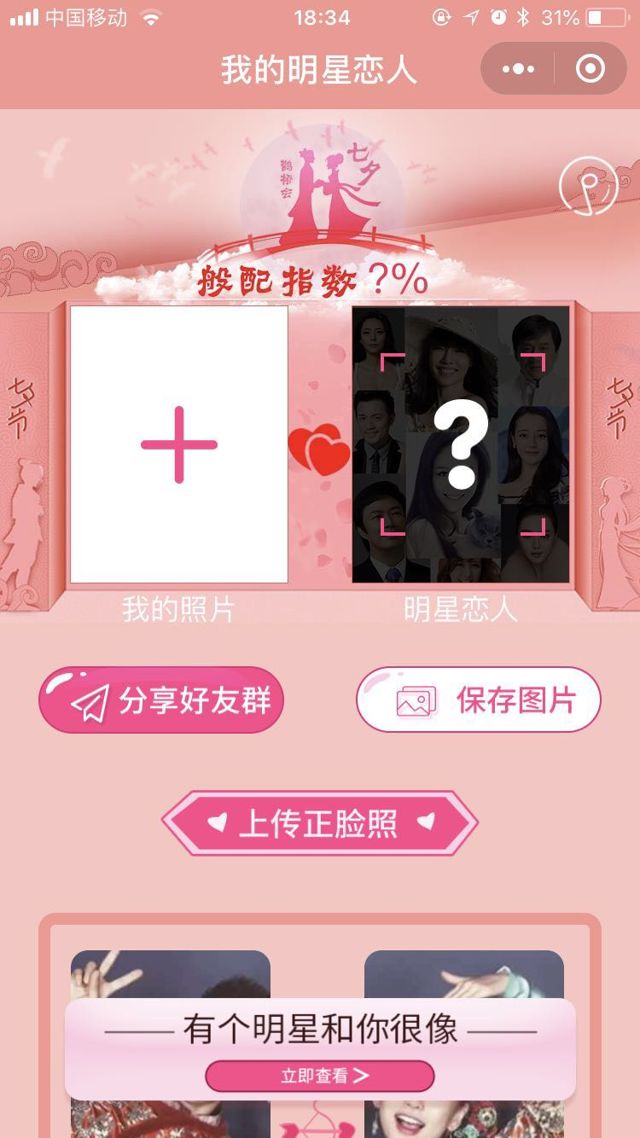
Task: Save the picture with 保存图片
Action: point(479,700)
